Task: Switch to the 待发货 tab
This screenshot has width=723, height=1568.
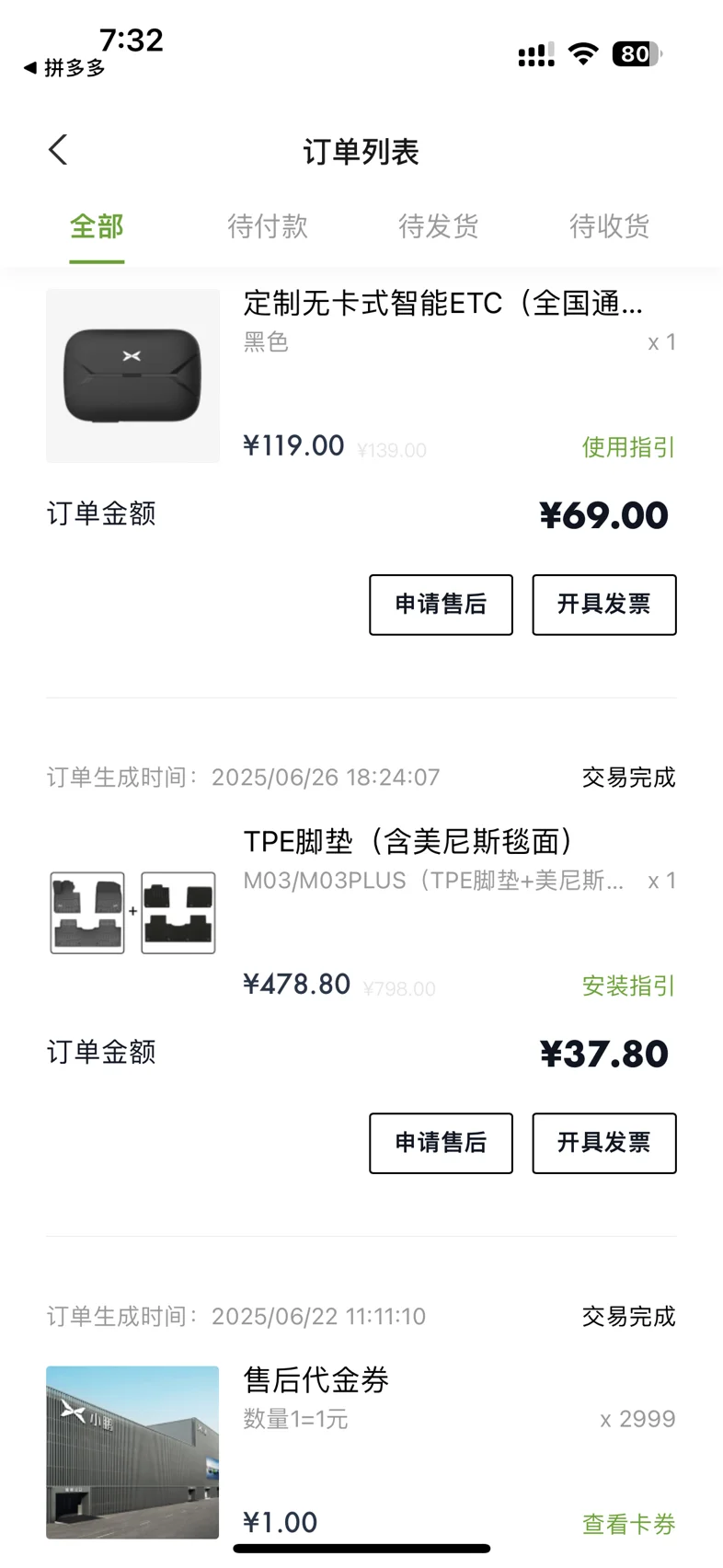Action: (439, 226)
